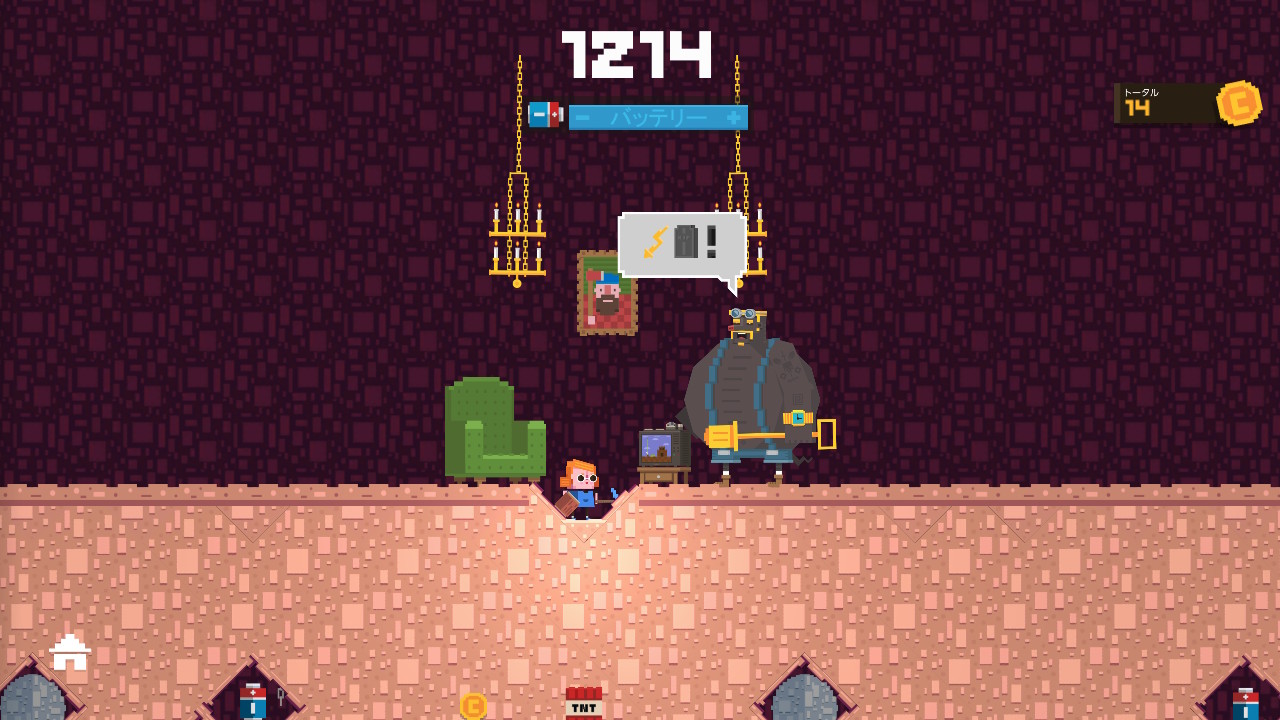Viewport: 1280px width, 720px height.
Task: Open the total coins counter
Action: (1186, 104)
